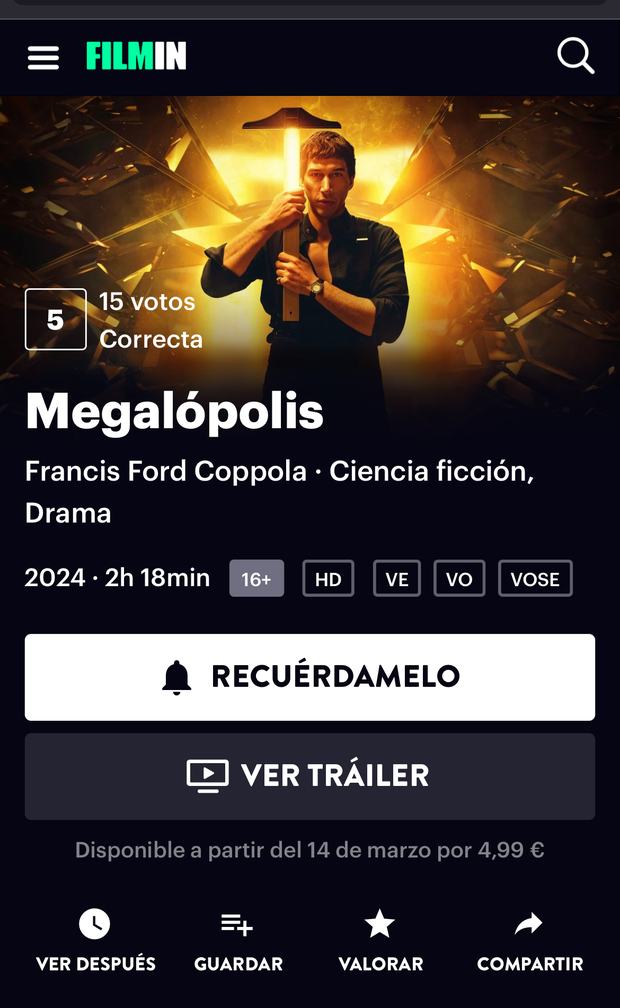This screenshot has height=1008, width=620.
Task: Play the trailer with VER TRÁILER
Action: tap(310, 776)
